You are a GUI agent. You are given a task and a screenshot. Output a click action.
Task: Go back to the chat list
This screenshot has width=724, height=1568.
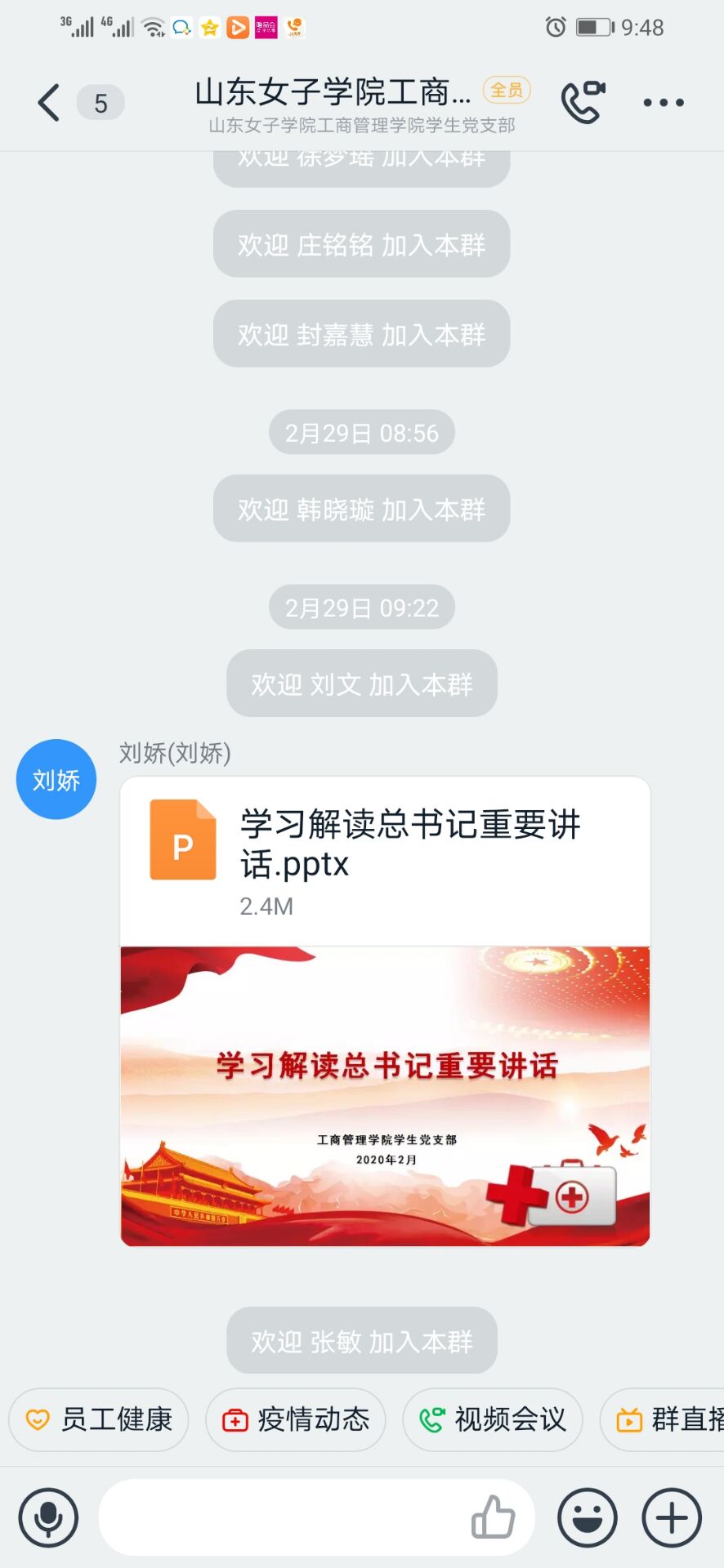point(51,103)
